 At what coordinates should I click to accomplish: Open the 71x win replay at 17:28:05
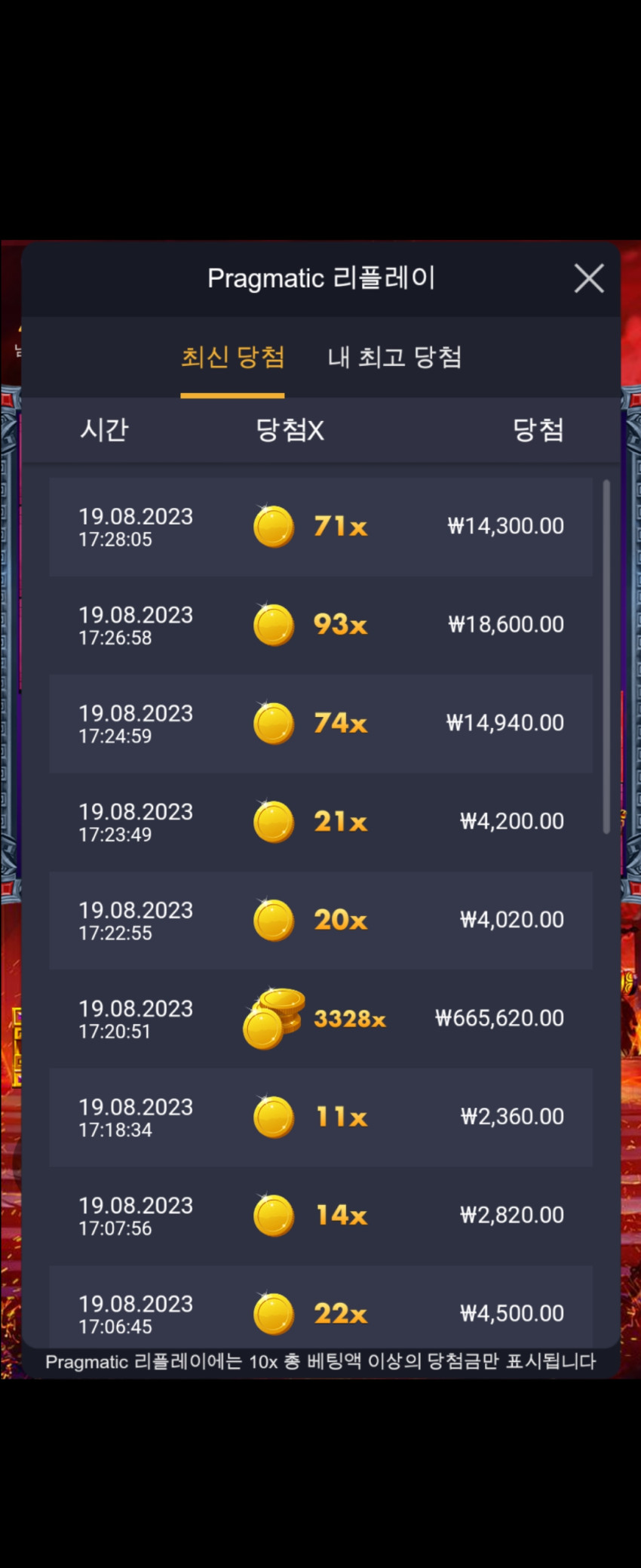point(320,527)
